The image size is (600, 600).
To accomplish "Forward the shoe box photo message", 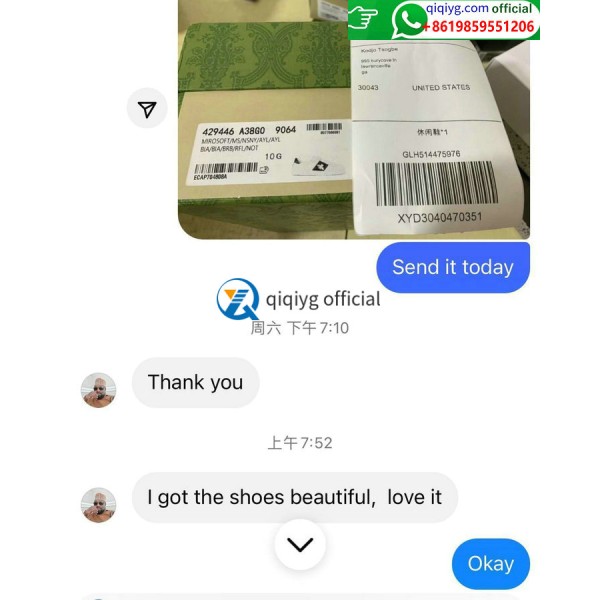I will point(147,109).
